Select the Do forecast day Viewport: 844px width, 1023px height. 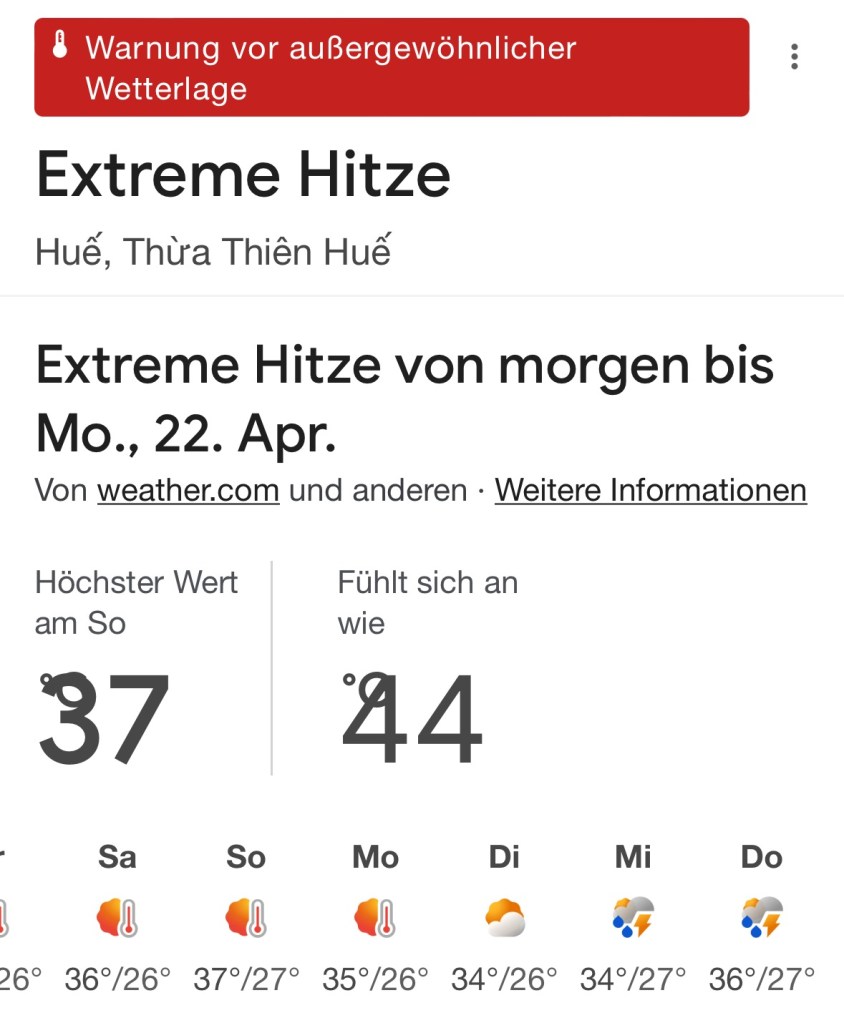pos(761,917)
